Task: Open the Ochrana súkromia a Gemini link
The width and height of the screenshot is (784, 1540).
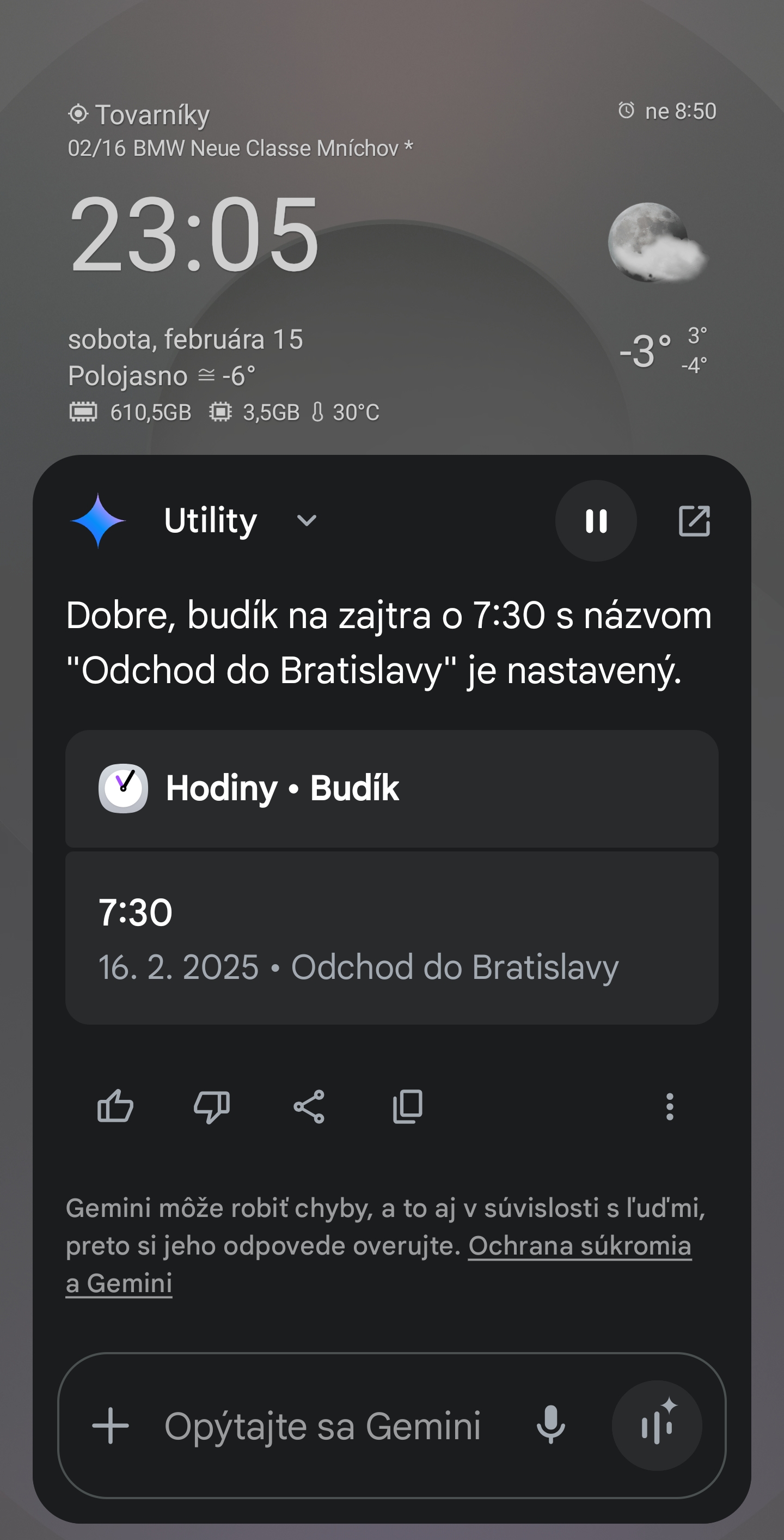Action: [x=579, y=1246]
